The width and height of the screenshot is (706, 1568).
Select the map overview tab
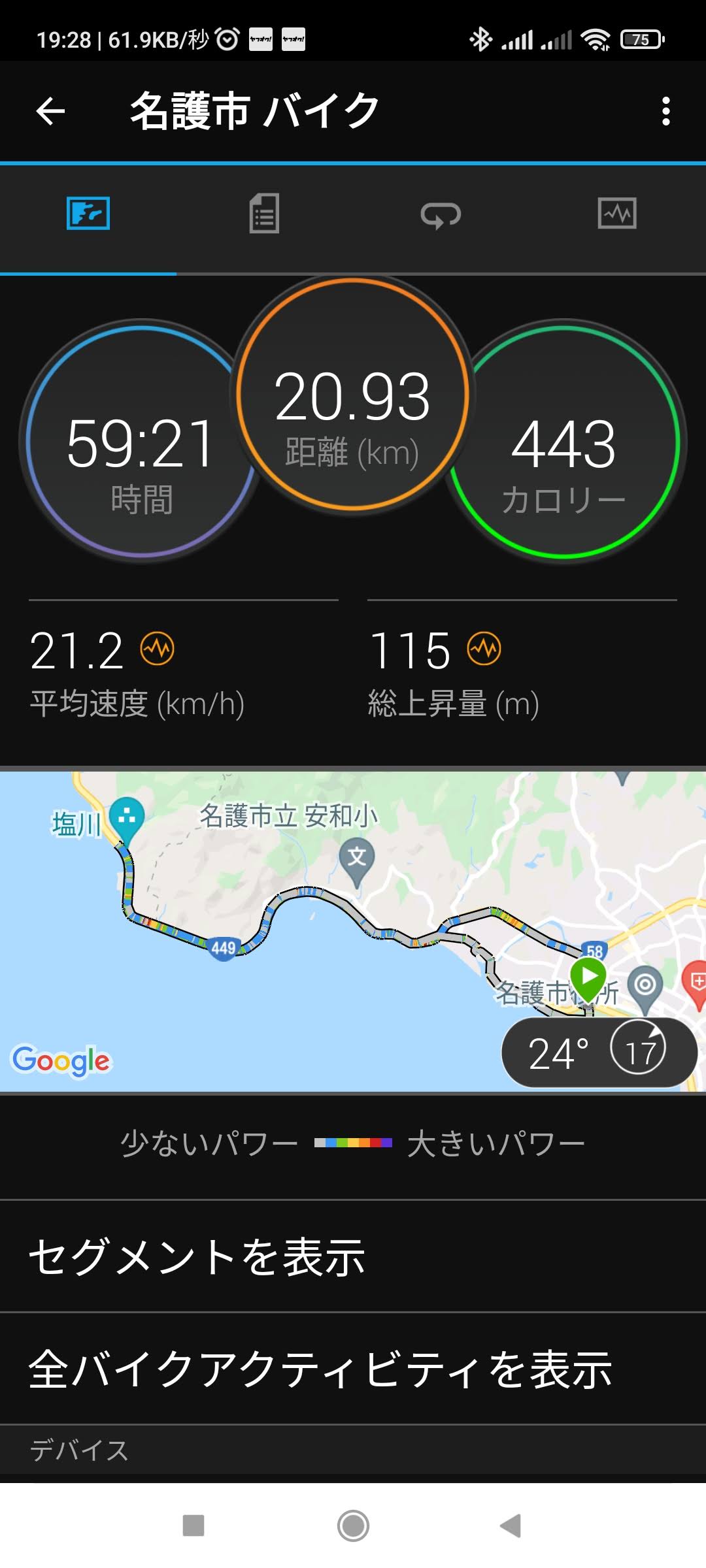click(x=88, y=214)
